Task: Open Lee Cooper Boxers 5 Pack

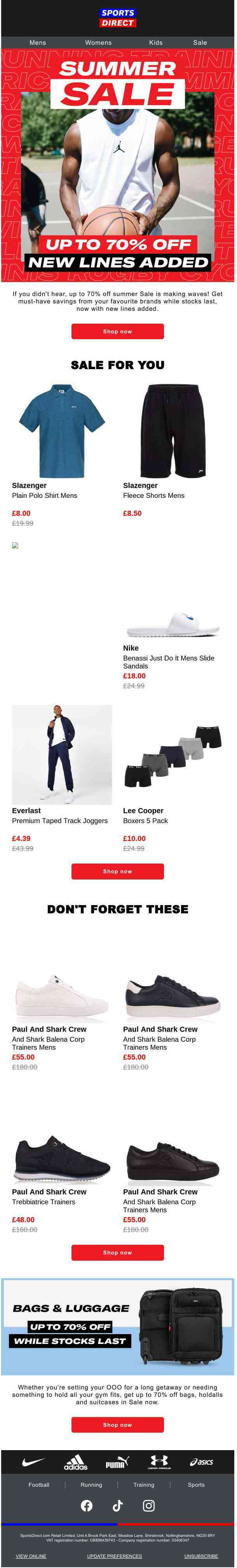Action: [173, 755]
